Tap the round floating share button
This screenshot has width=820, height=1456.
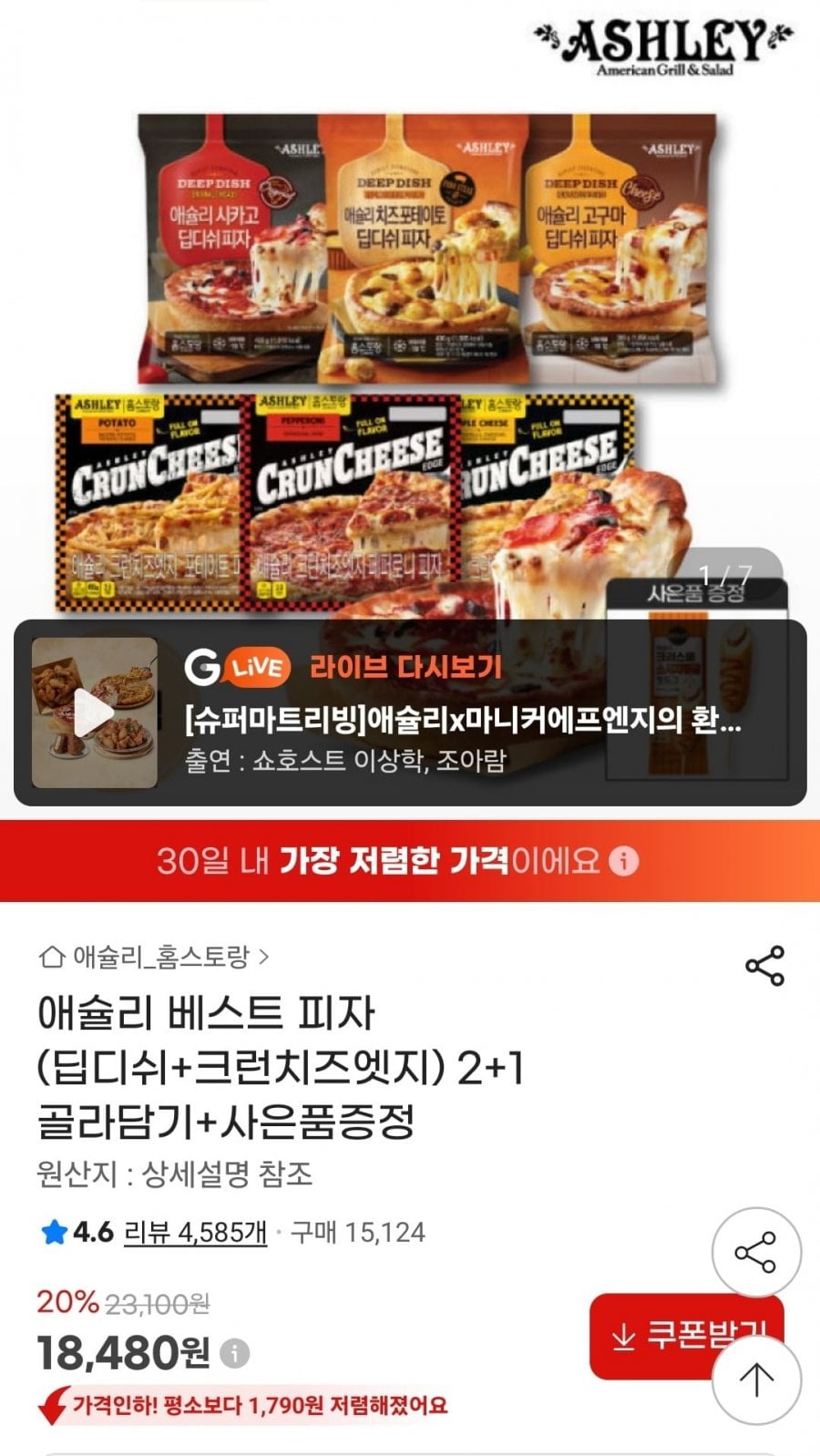(756, 1253)
